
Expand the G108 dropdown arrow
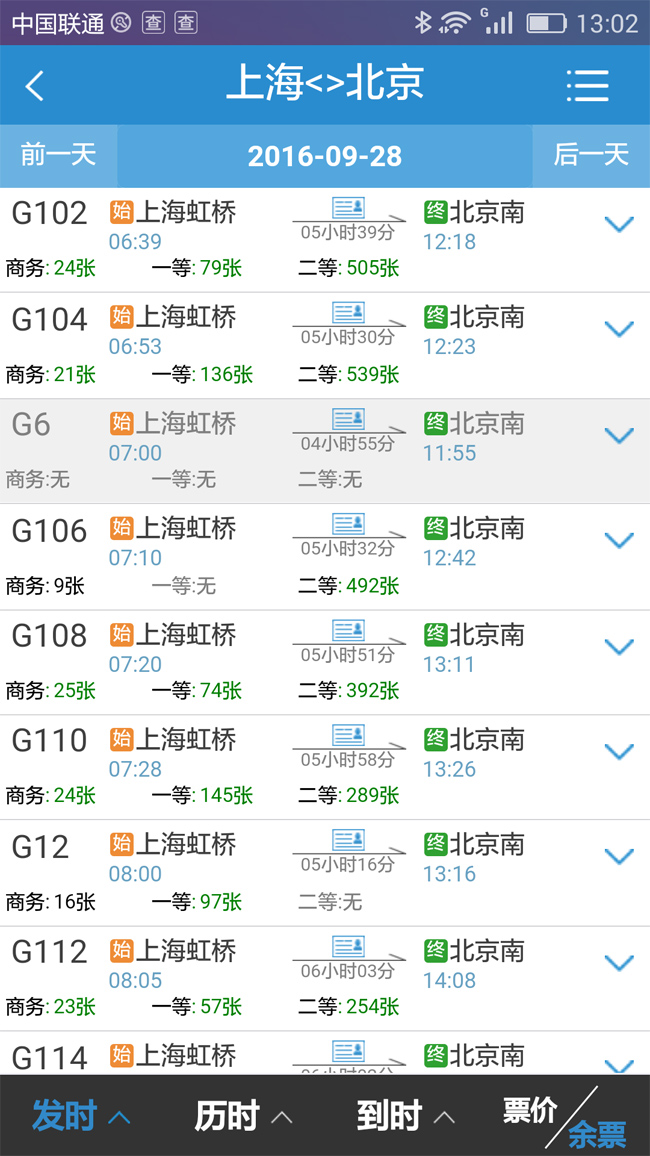pyautogui.click(x=618, y=646)
